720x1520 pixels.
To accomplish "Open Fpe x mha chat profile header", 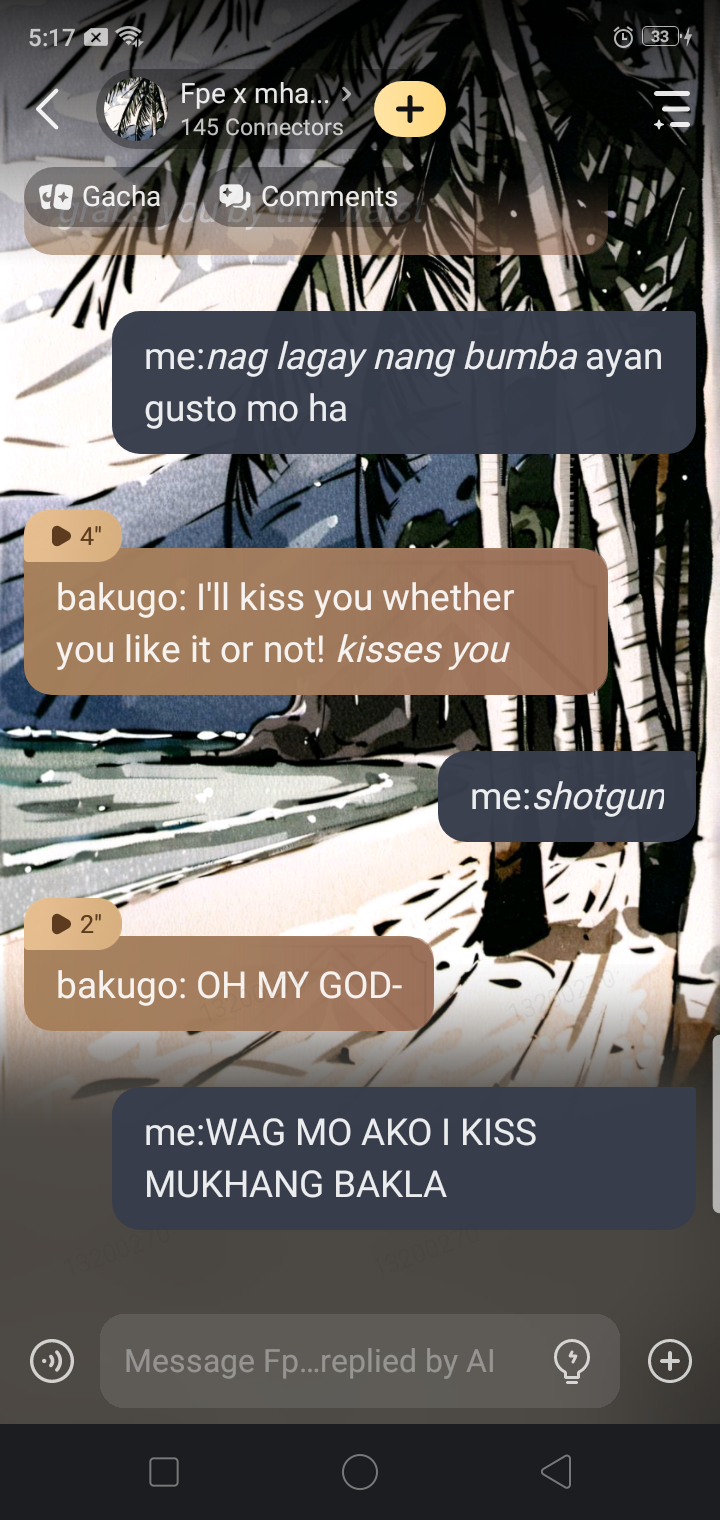I will point(228,109).
